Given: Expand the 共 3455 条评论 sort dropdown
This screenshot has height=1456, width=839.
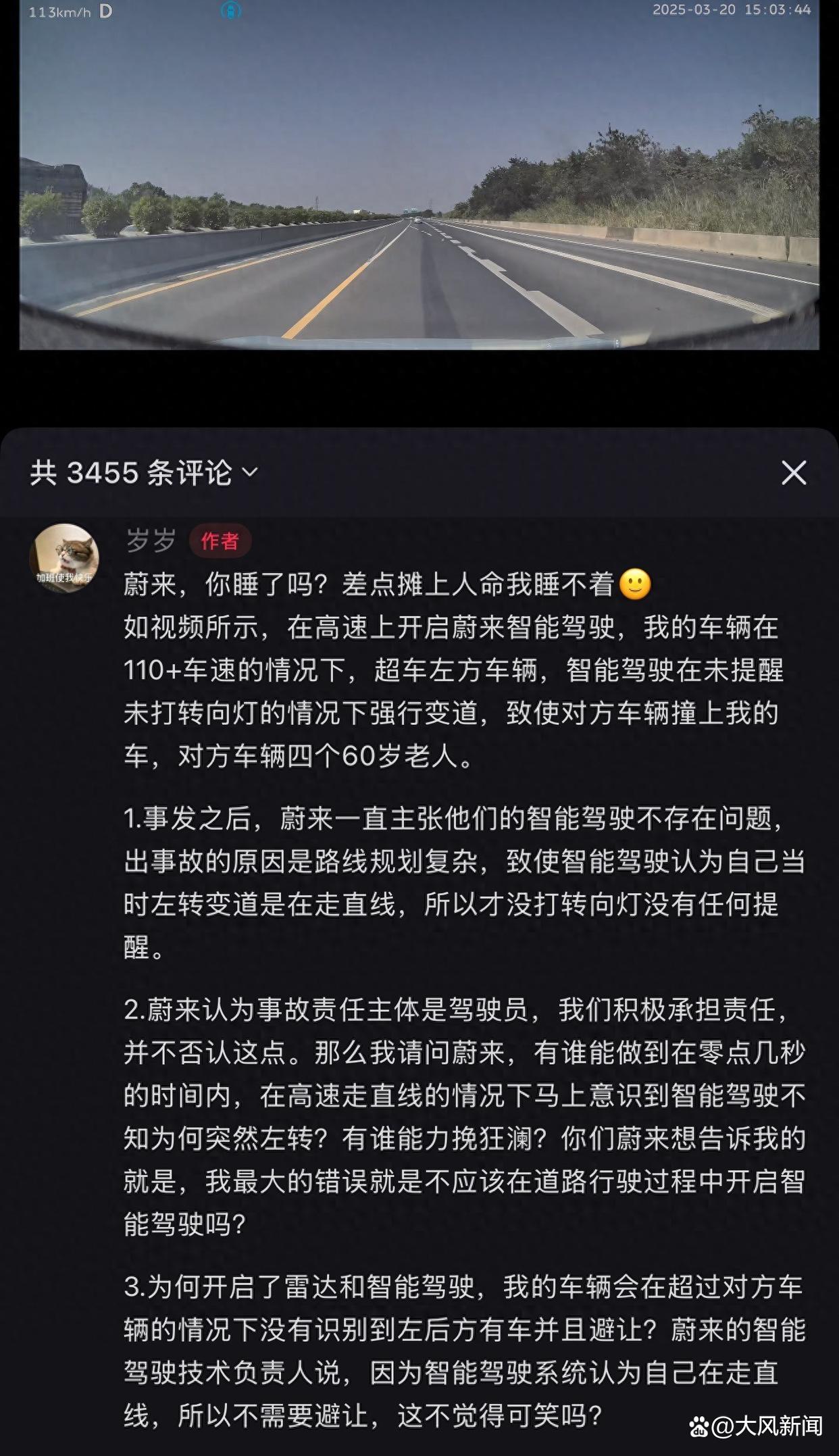Looking at the screenshot, I should click(x=144, y=472).
